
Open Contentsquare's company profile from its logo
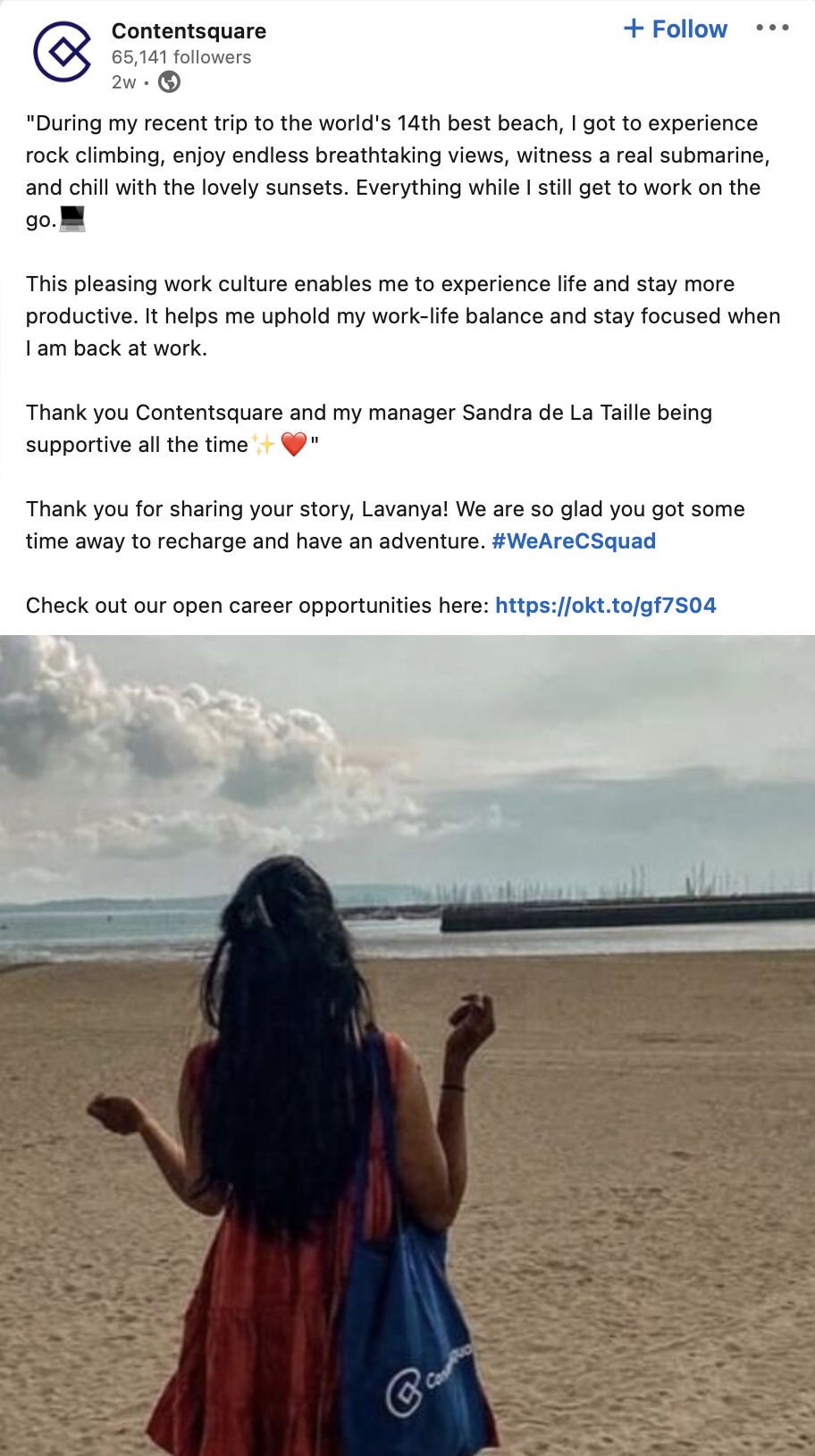pyautogui.click(x=63, y=52)
